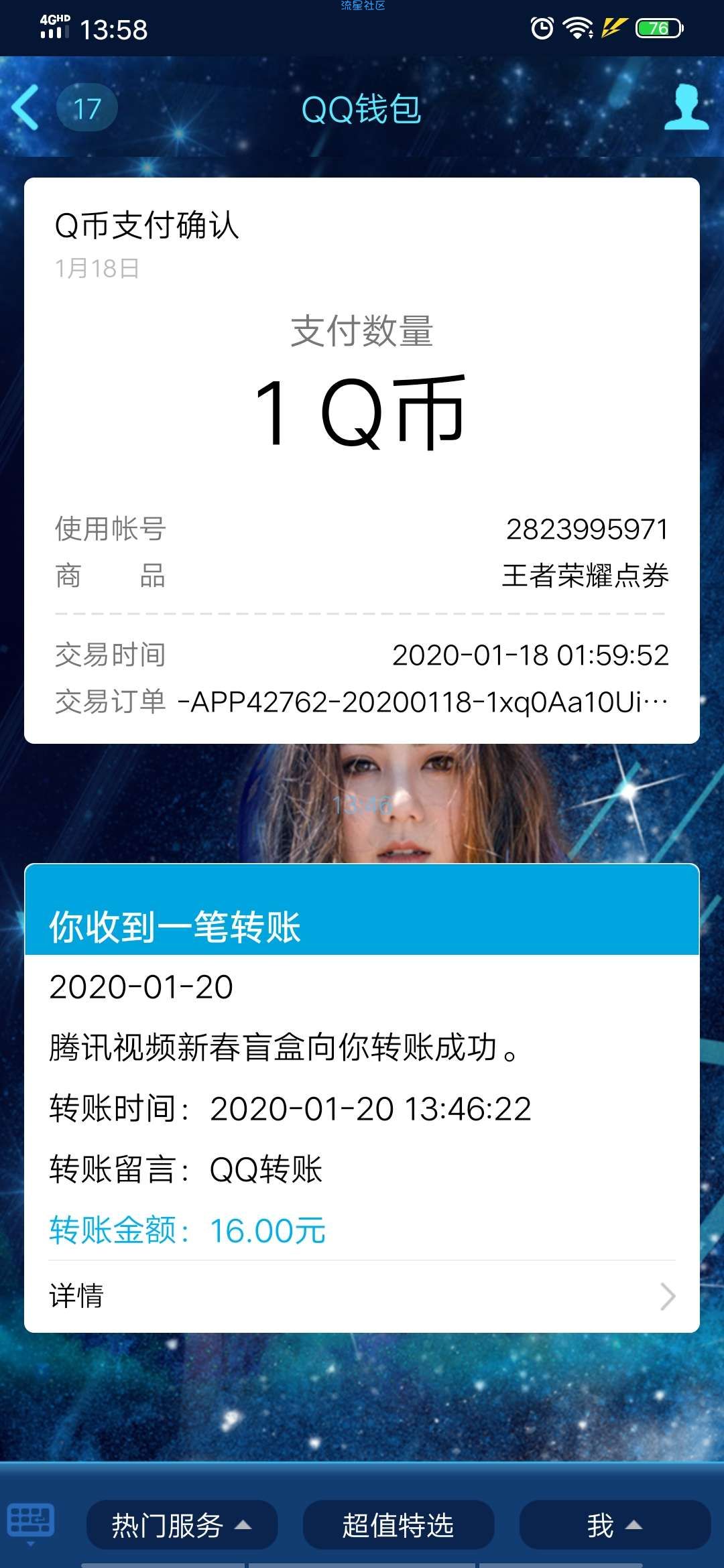Open the 你收到一笔转账 transfer card

(x=362, y=1072)
